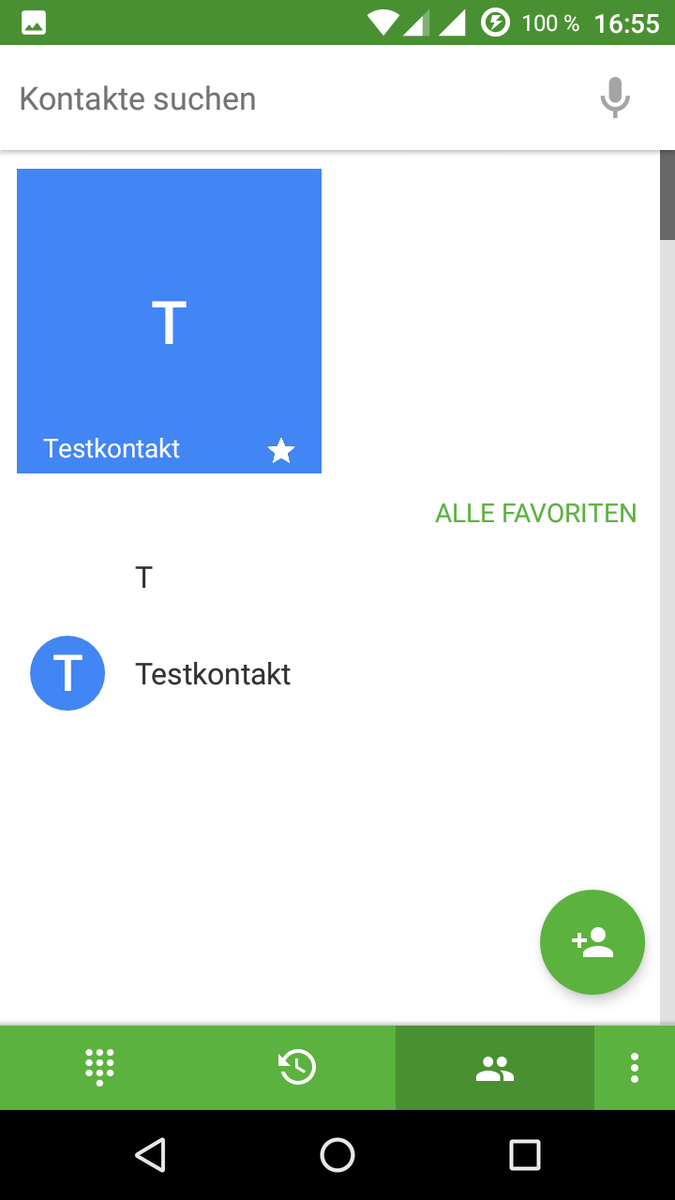Open Testkontakt in the contact list
The width and height of the screenshot is (675, 1200).
(213, 674)
